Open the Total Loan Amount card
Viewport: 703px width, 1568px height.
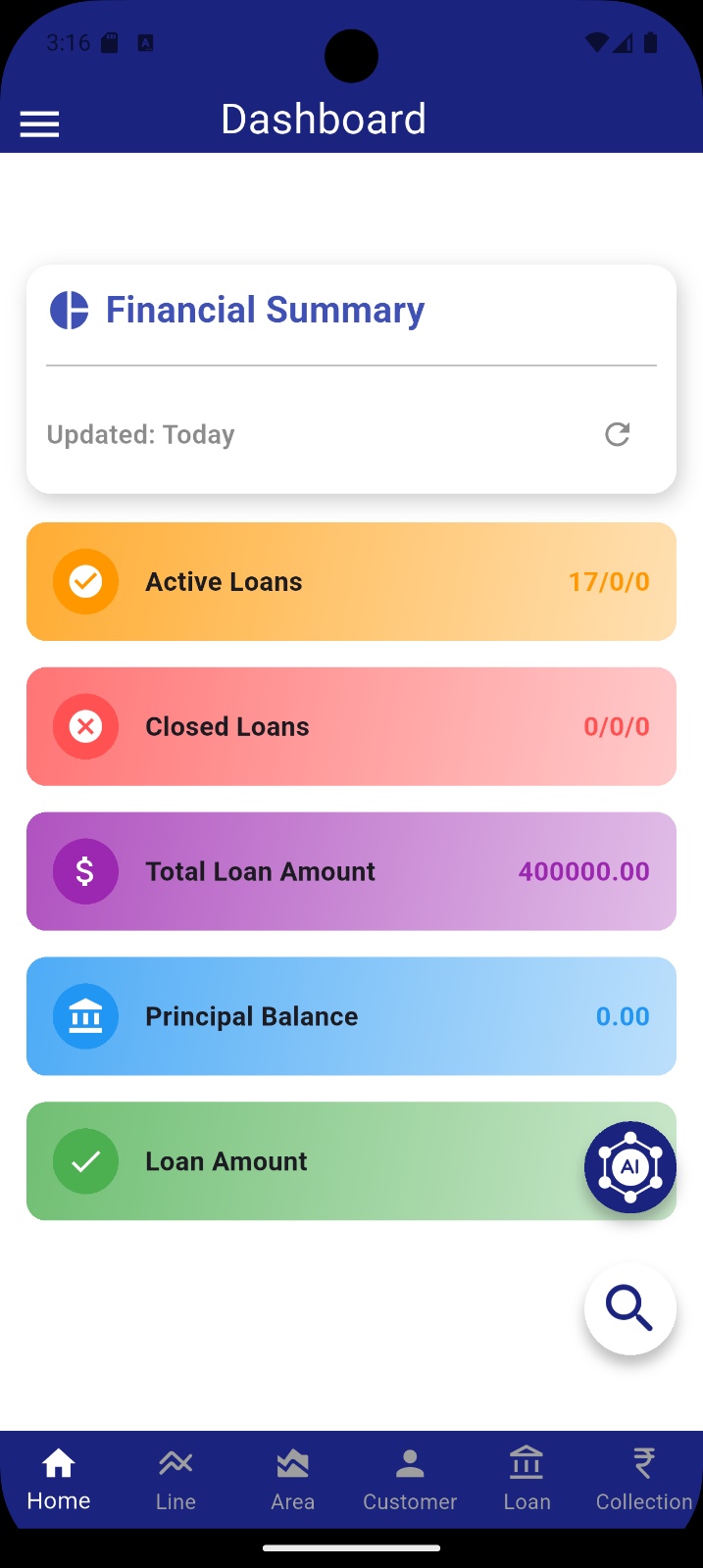[x=351, y=872]
